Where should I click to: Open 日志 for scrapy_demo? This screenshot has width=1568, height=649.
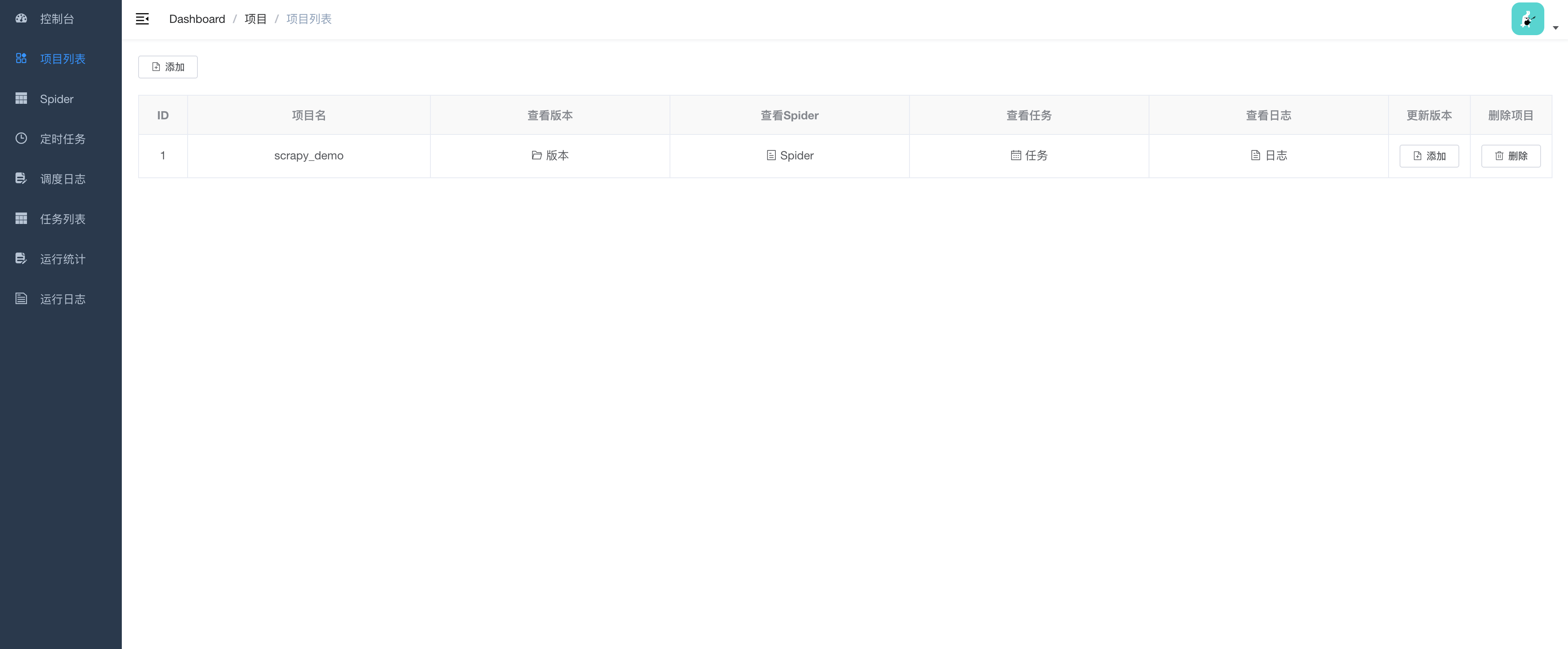1268,155
